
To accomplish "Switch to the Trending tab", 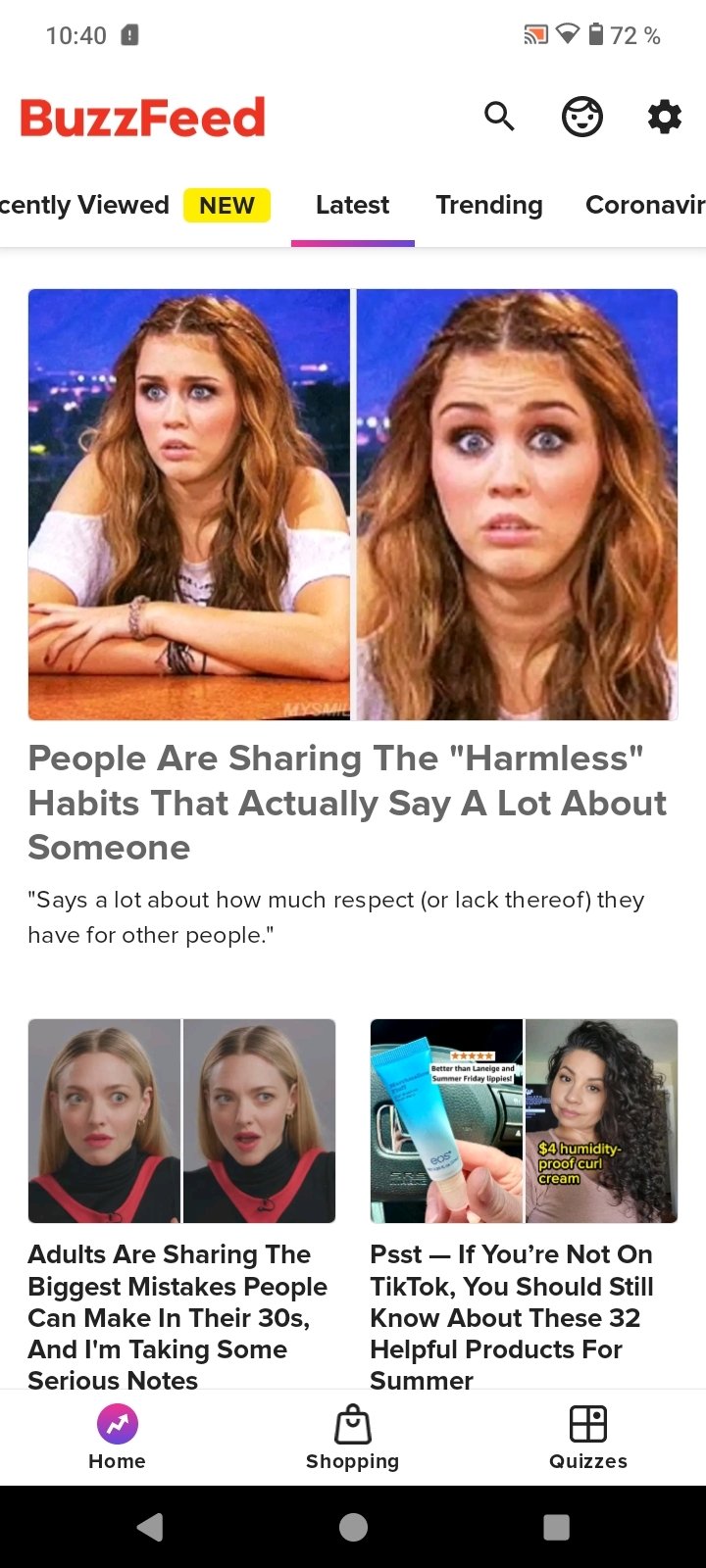I will 489,205.
